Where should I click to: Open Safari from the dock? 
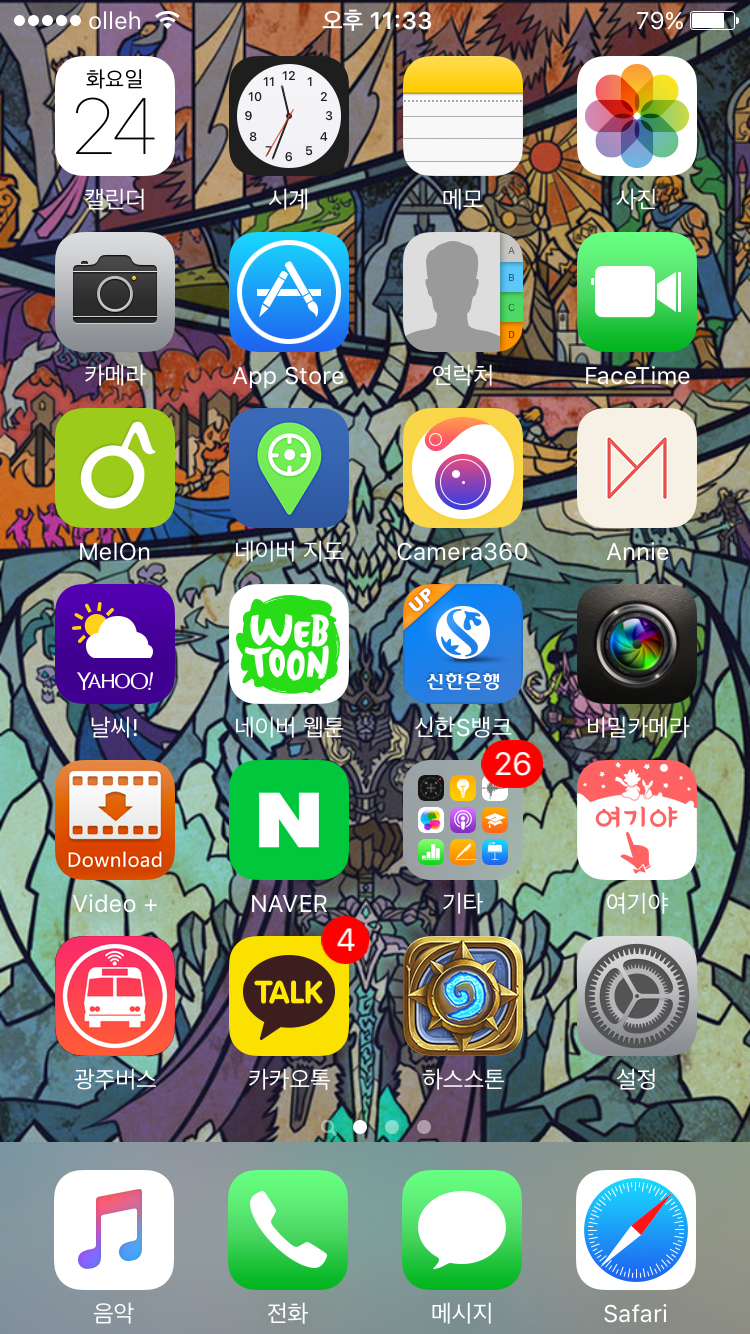636,1230
